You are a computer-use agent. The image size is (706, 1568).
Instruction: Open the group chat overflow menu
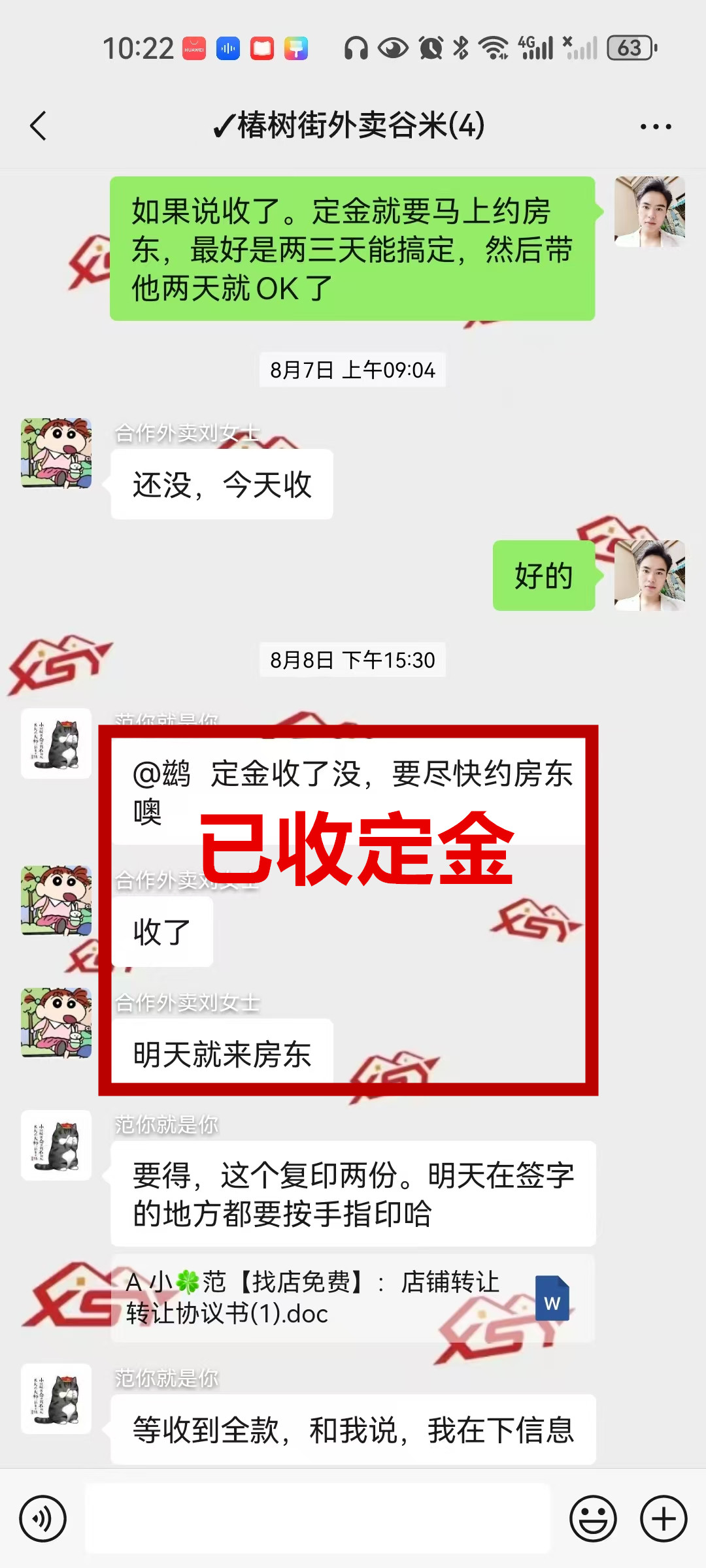(x=655, y=127)
